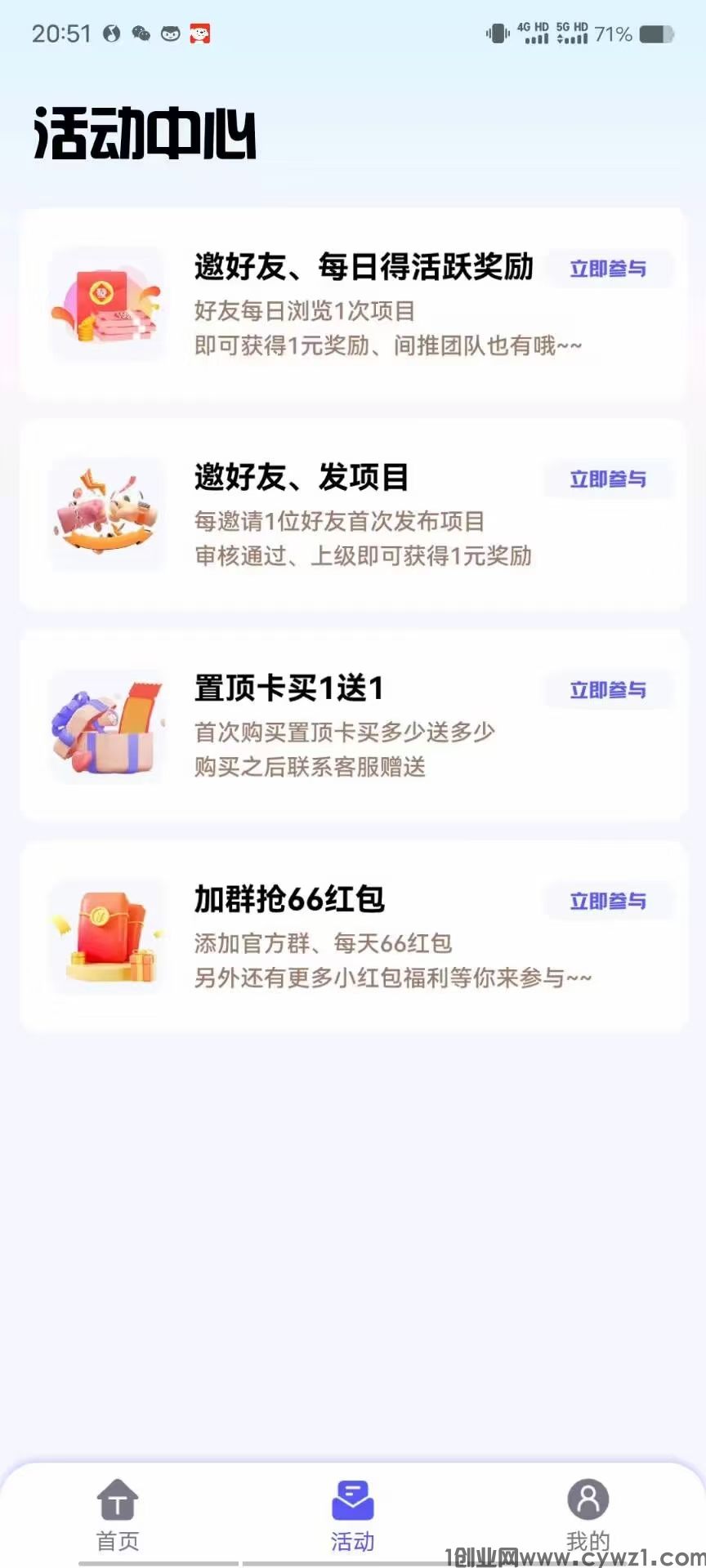Tap 立即参与 for 邀好友、每日得活跃奖励

(608, 269)
